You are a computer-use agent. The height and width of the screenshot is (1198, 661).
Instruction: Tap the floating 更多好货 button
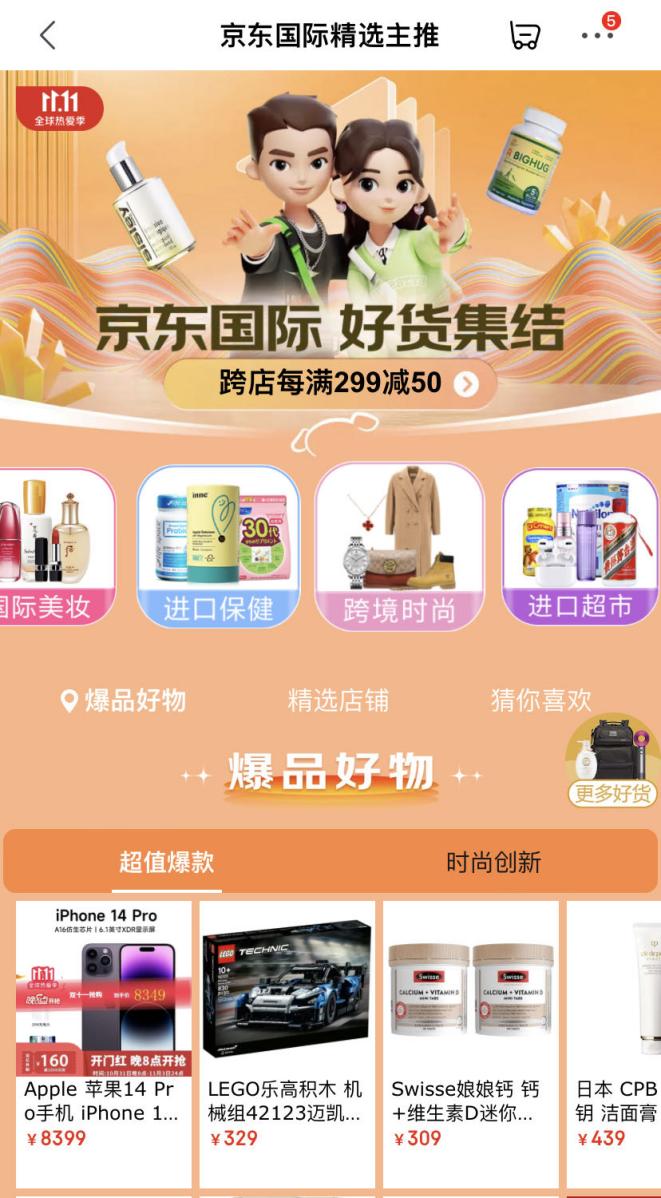pos(612,764)
